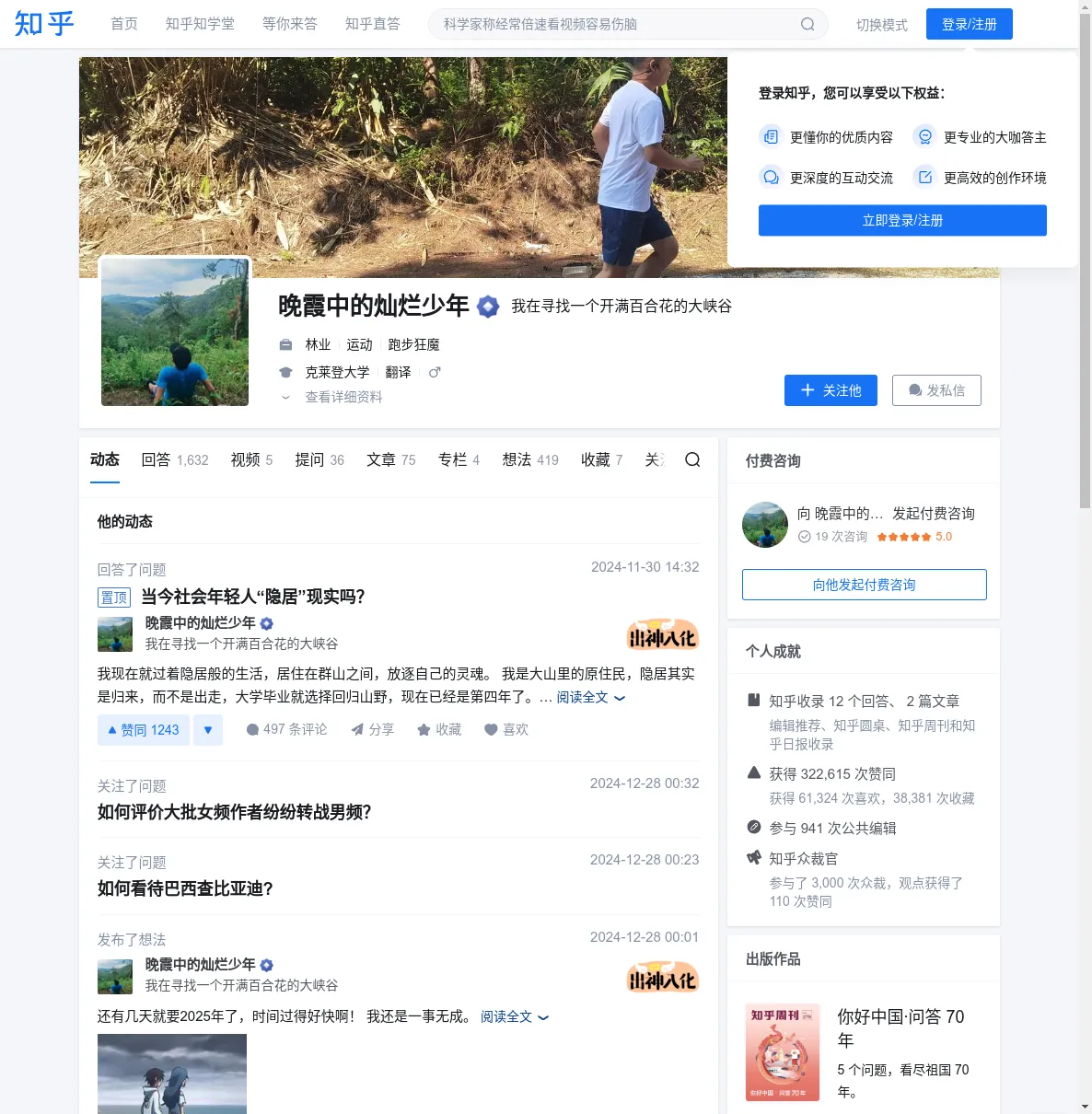
Task: Downvote the pinned answer with the down arrow
Action: point(208,729)
